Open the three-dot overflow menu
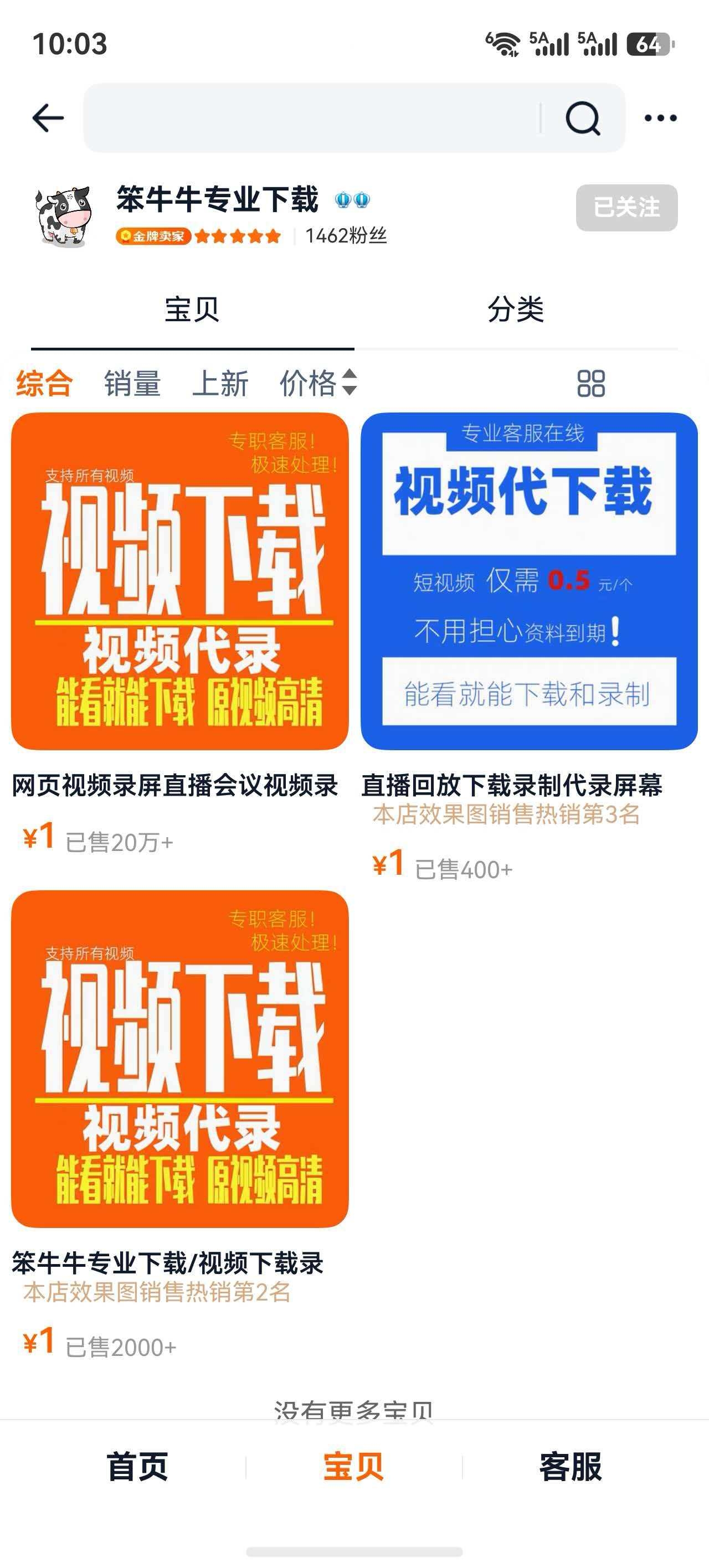This screenshot has height=1568, width=709. [x=660, y=118]
